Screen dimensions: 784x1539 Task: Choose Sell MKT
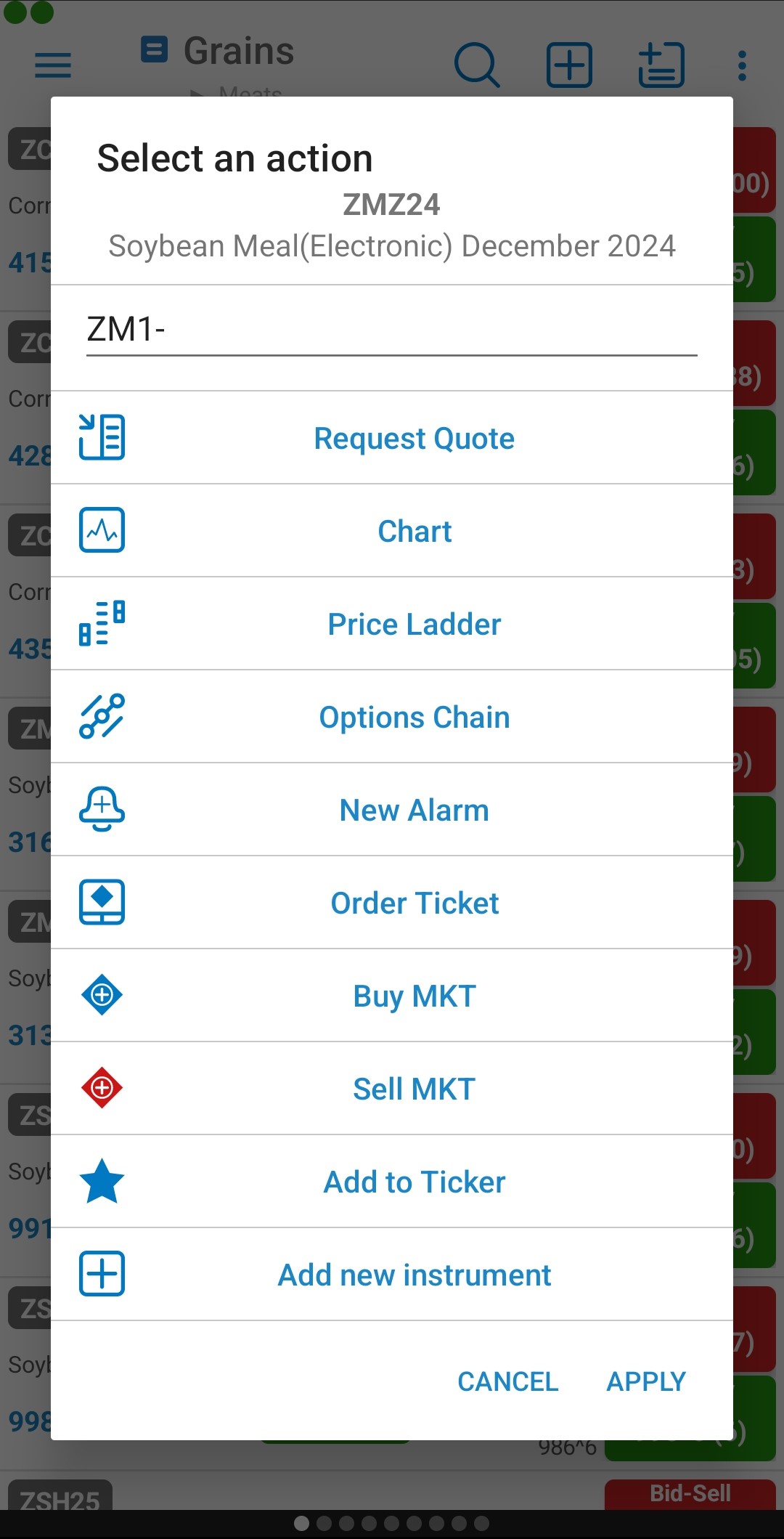pyautogui.click(x=392, y=1089)
